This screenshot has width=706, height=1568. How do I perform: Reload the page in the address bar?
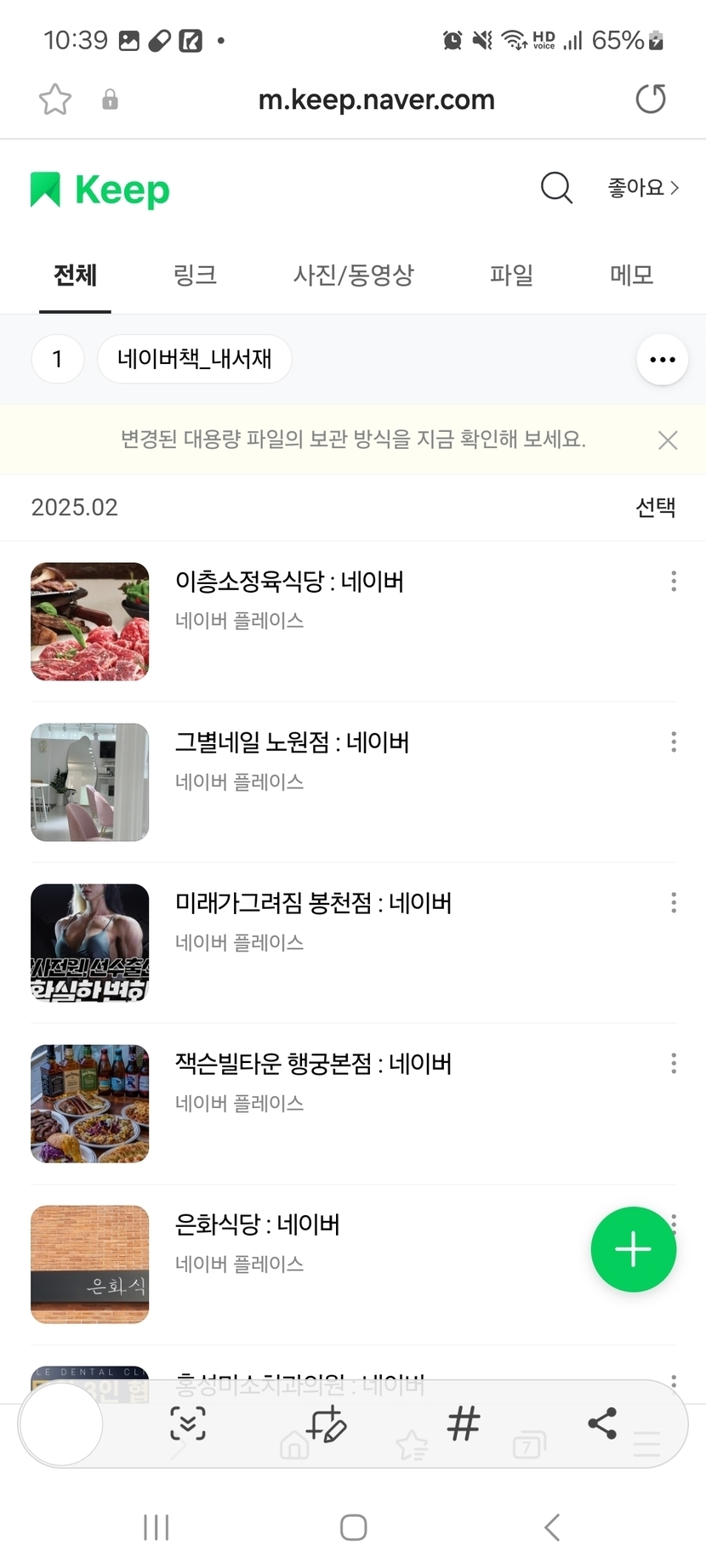point(651,99)
